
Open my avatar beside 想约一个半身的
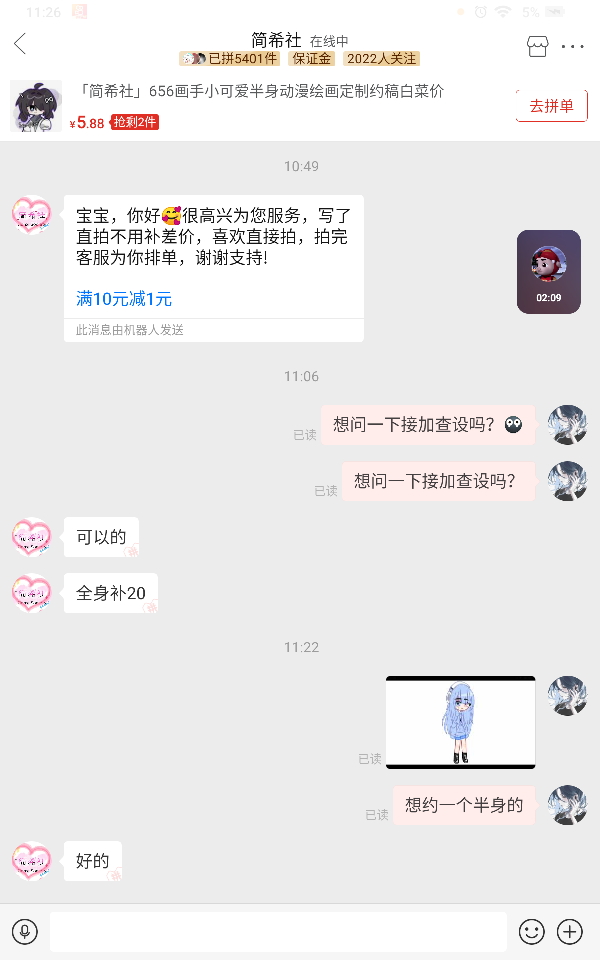tap(567, 804)
